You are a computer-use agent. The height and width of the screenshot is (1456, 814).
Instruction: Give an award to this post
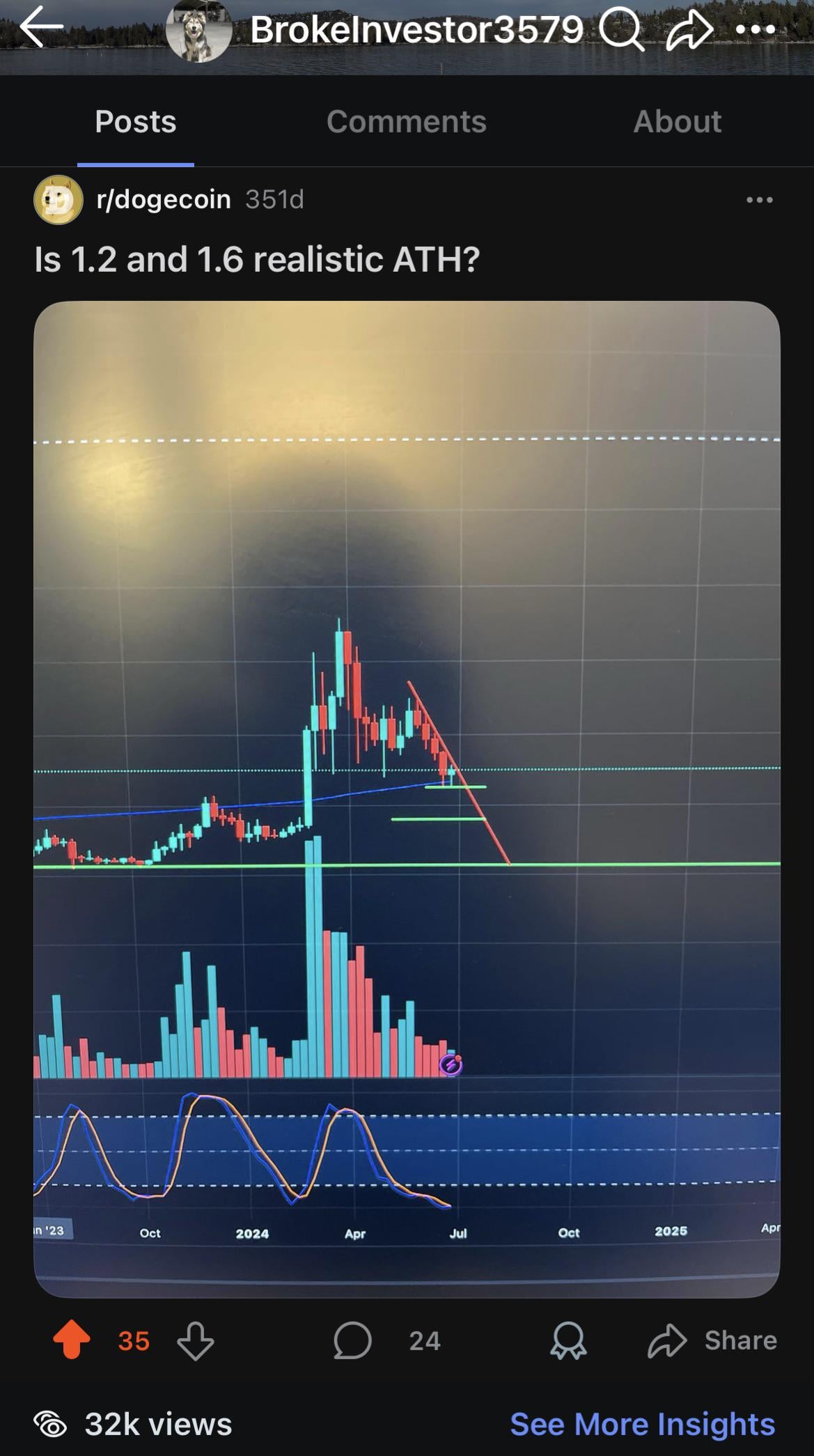tap(568, 1340)
